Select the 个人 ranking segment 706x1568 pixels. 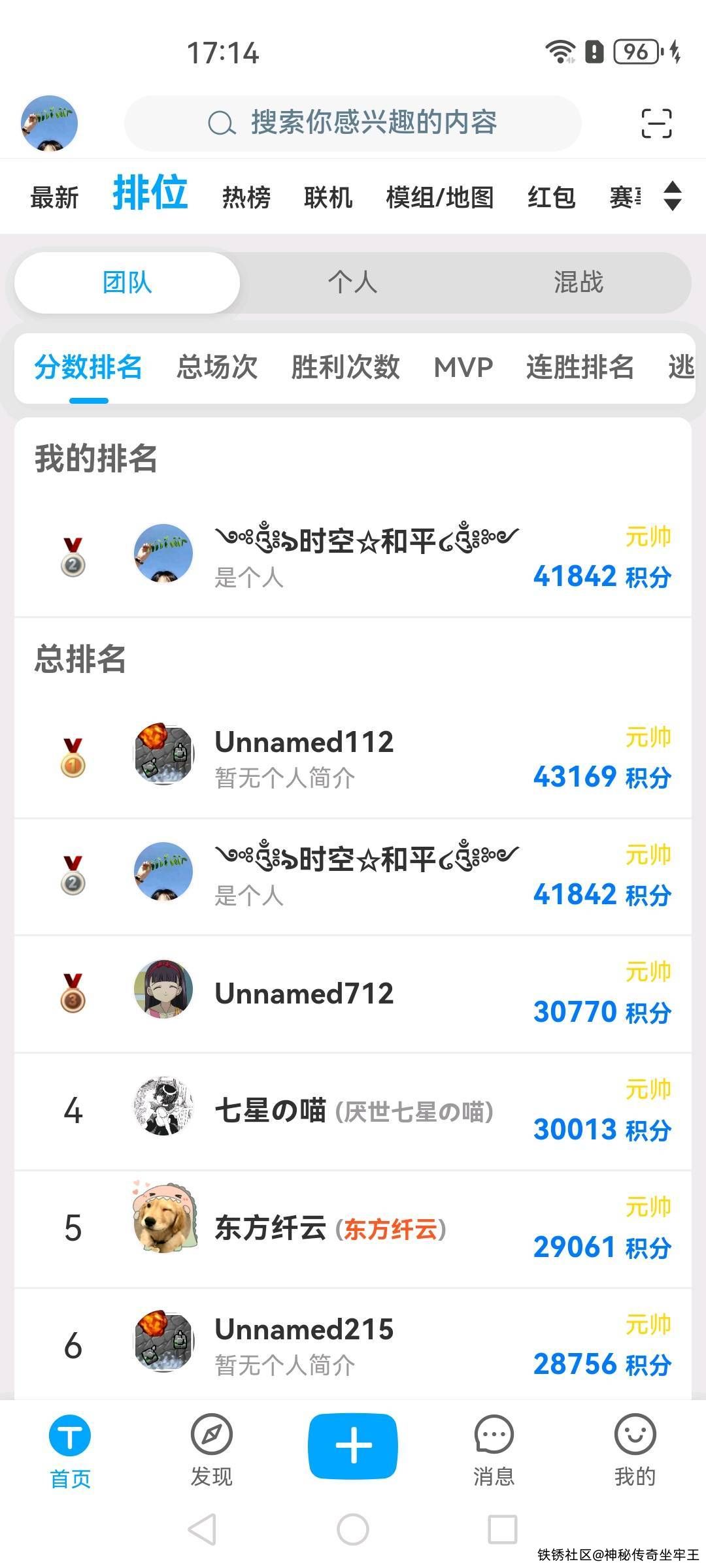pyautogui.click(x=352, y=283)
